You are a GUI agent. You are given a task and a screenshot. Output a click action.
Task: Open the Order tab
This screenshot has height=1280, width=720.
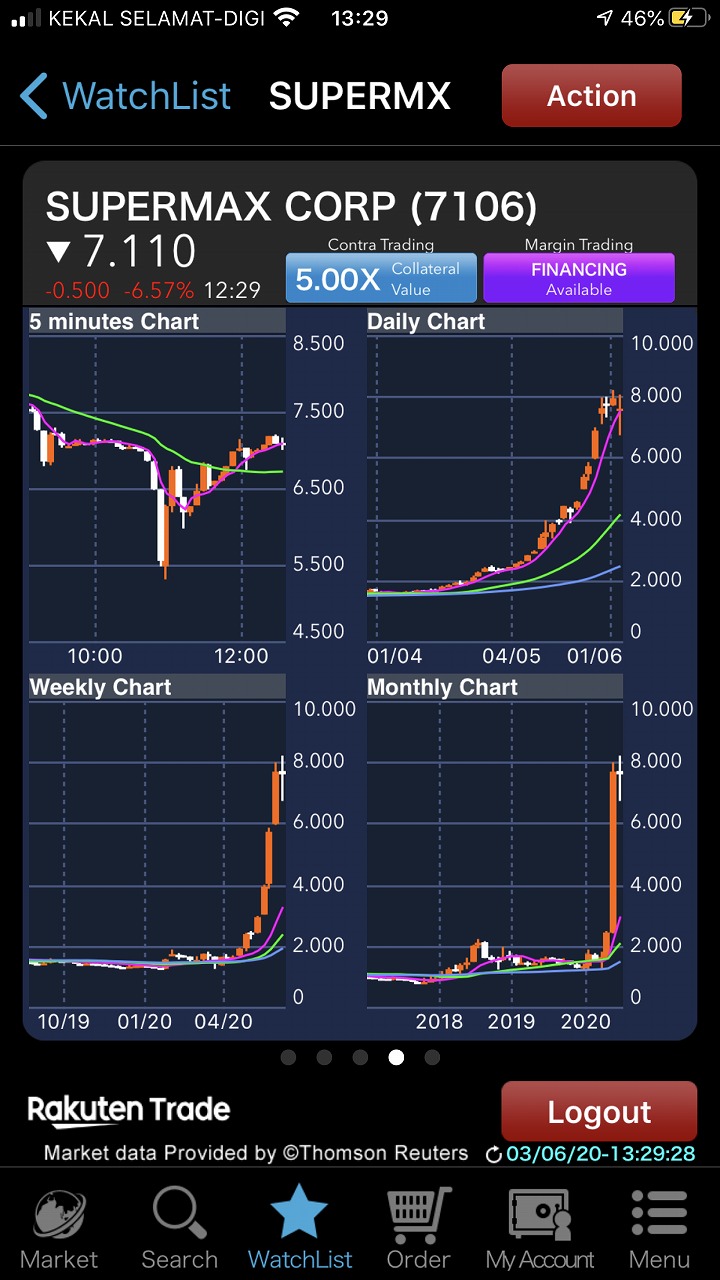(x=419, y=1228)
